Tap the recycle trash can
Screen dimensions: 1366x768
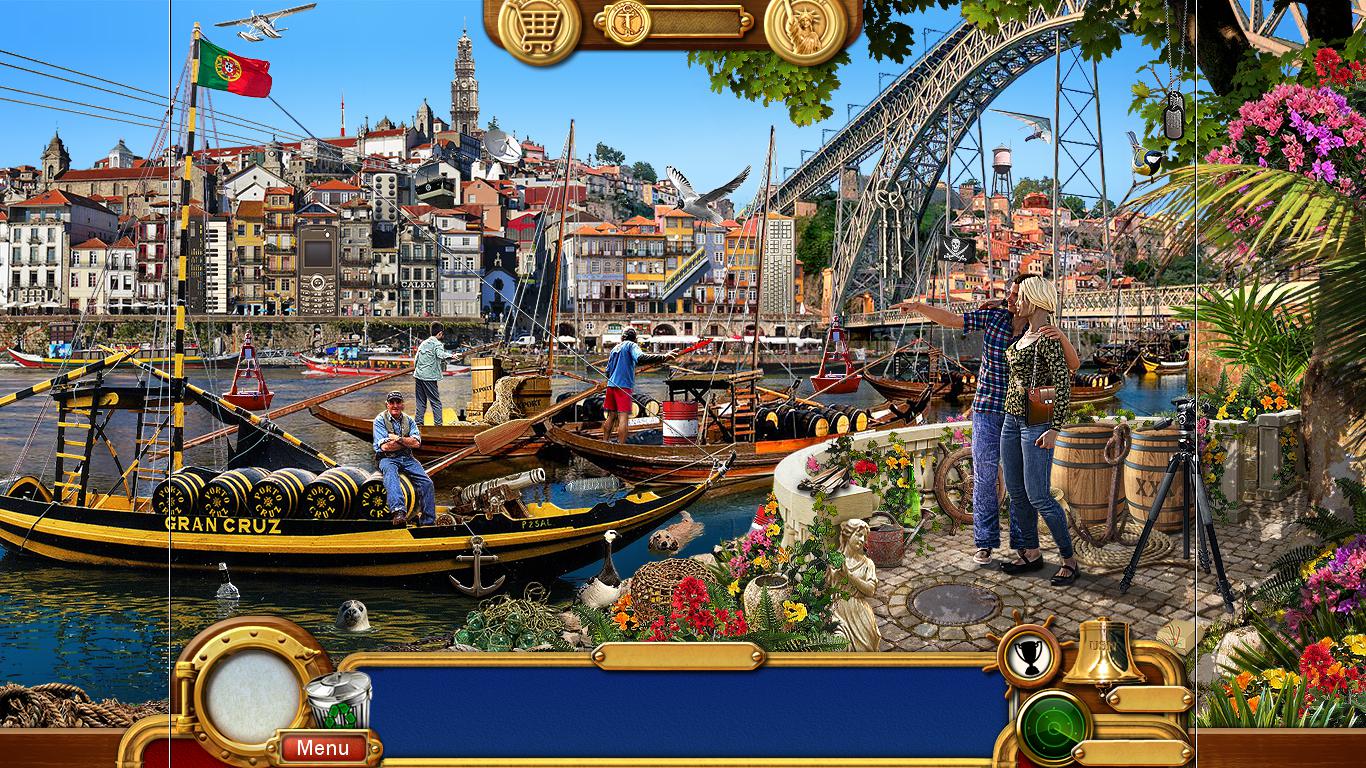pos(338,701)
